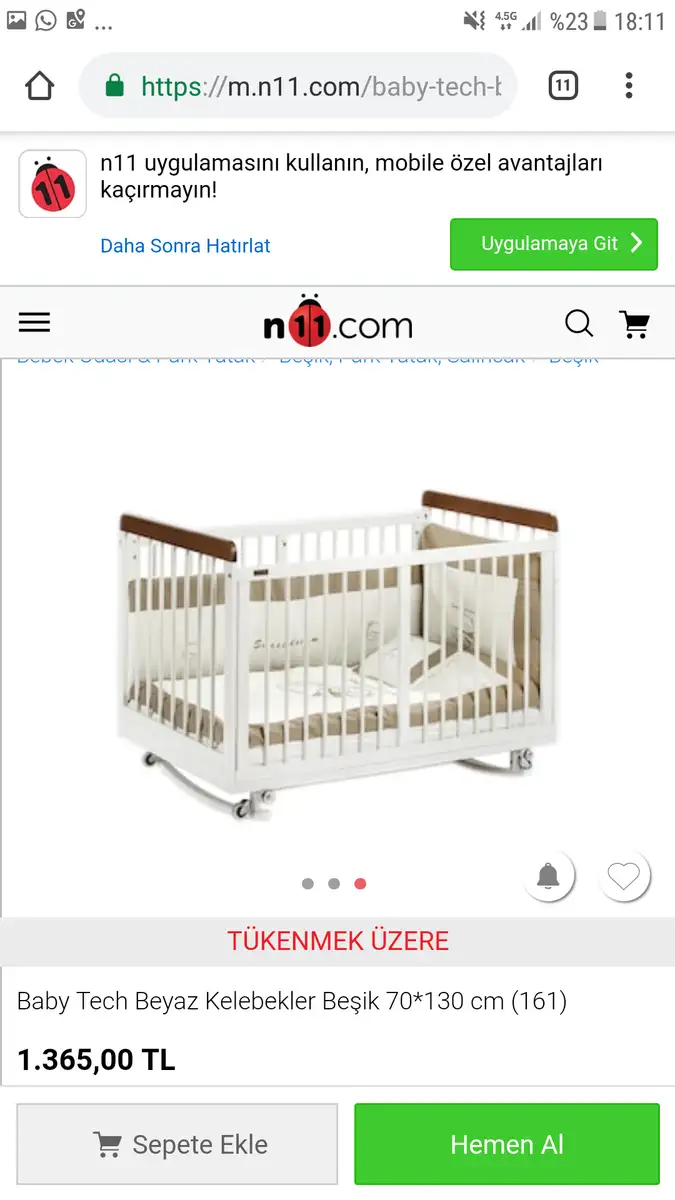Open browser tab switcher showing 11
This screenshot has width=675, height=1200.
pos(563,86)
